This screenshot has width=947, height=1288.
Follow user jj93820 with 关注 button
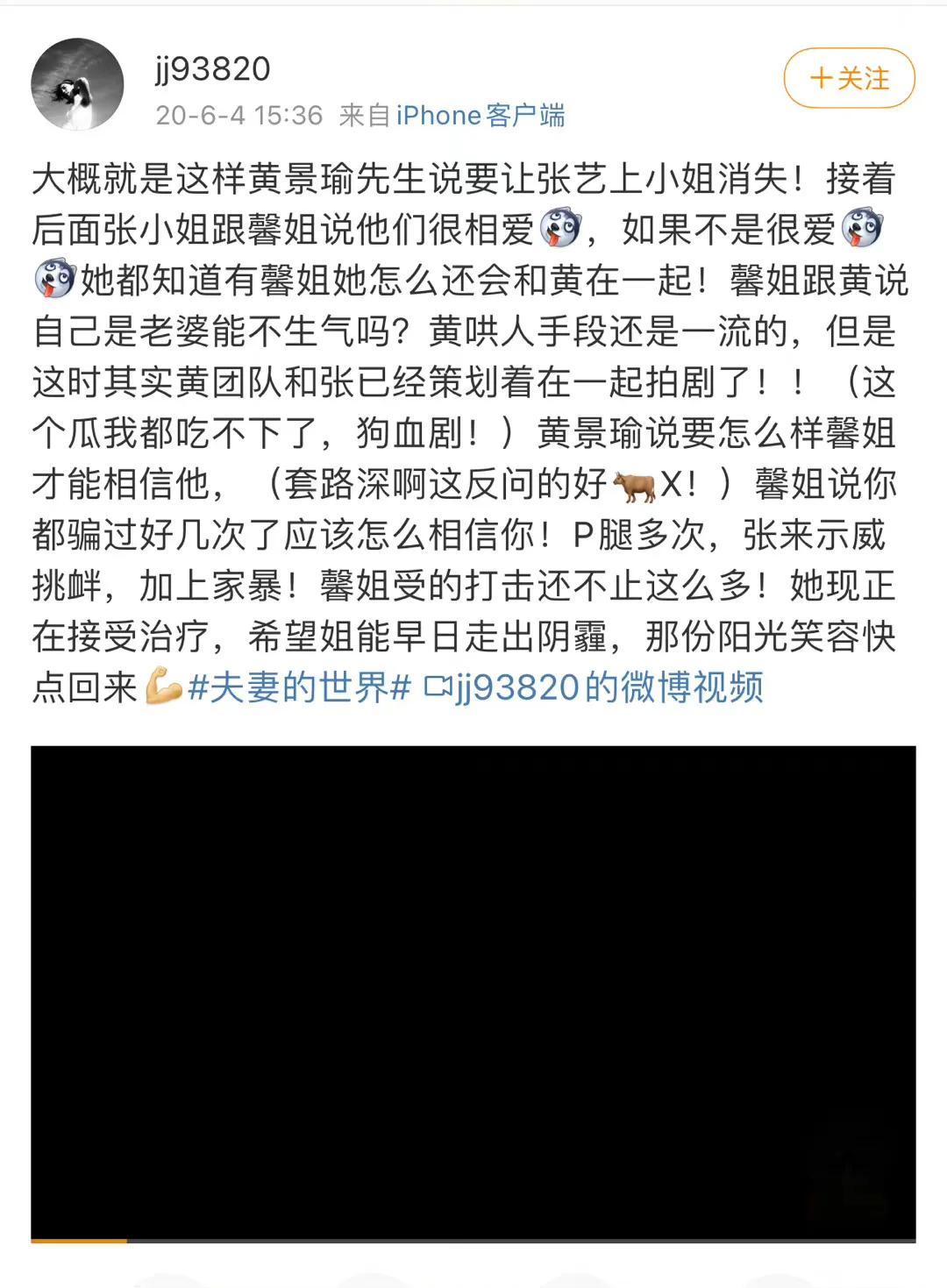(849, 79)
